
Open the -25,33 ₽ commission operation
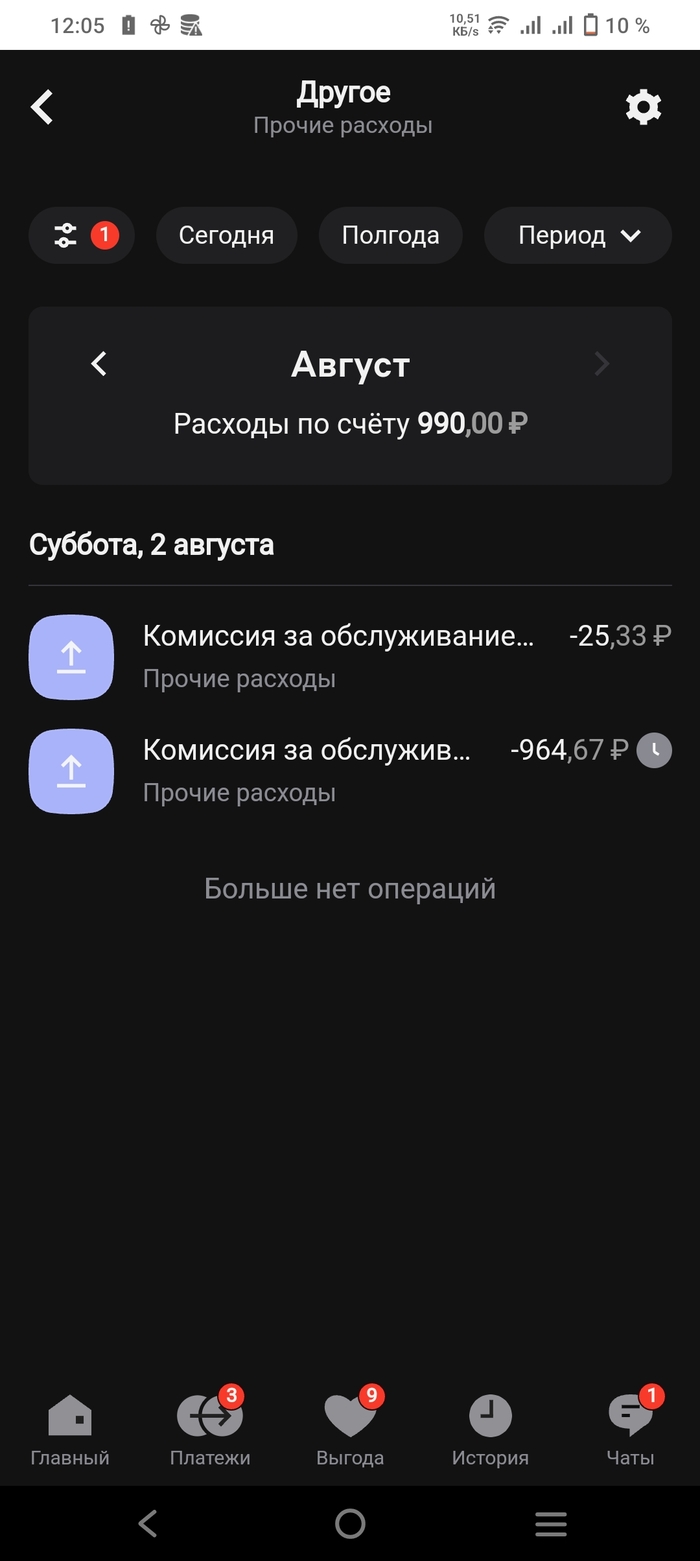[x=350, y=656]
